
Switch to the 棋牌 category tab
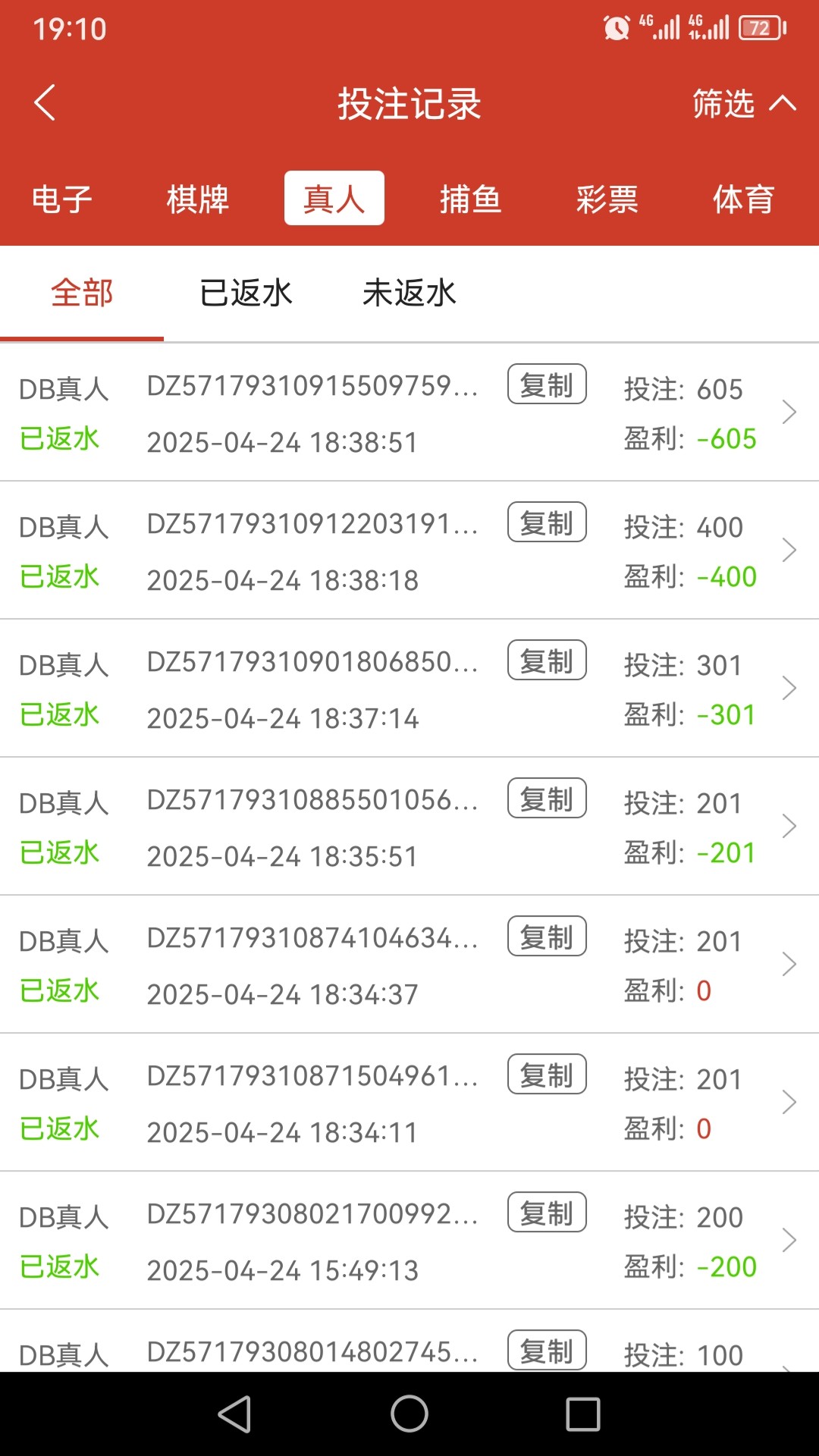(198, 199)
